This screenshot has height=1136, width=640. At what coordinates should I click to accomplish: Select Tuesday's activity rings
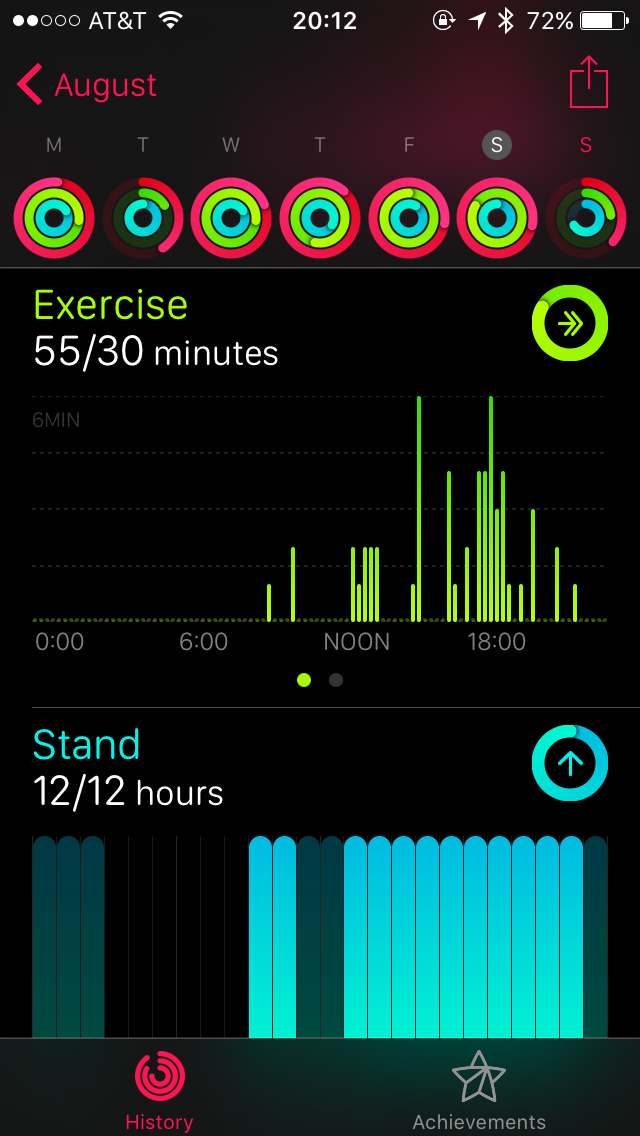point(143,217)
